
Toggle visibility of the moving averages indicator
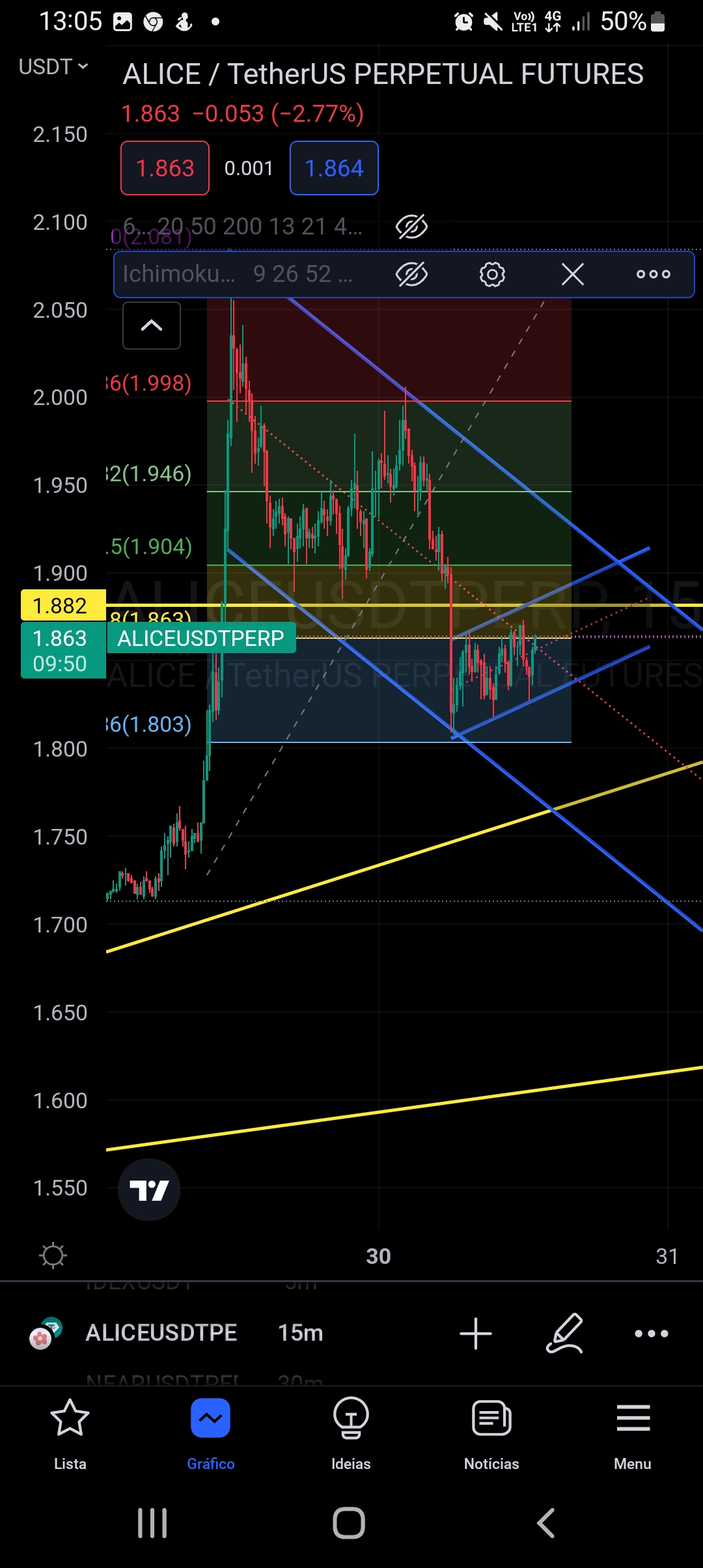[x=411, y=227]
